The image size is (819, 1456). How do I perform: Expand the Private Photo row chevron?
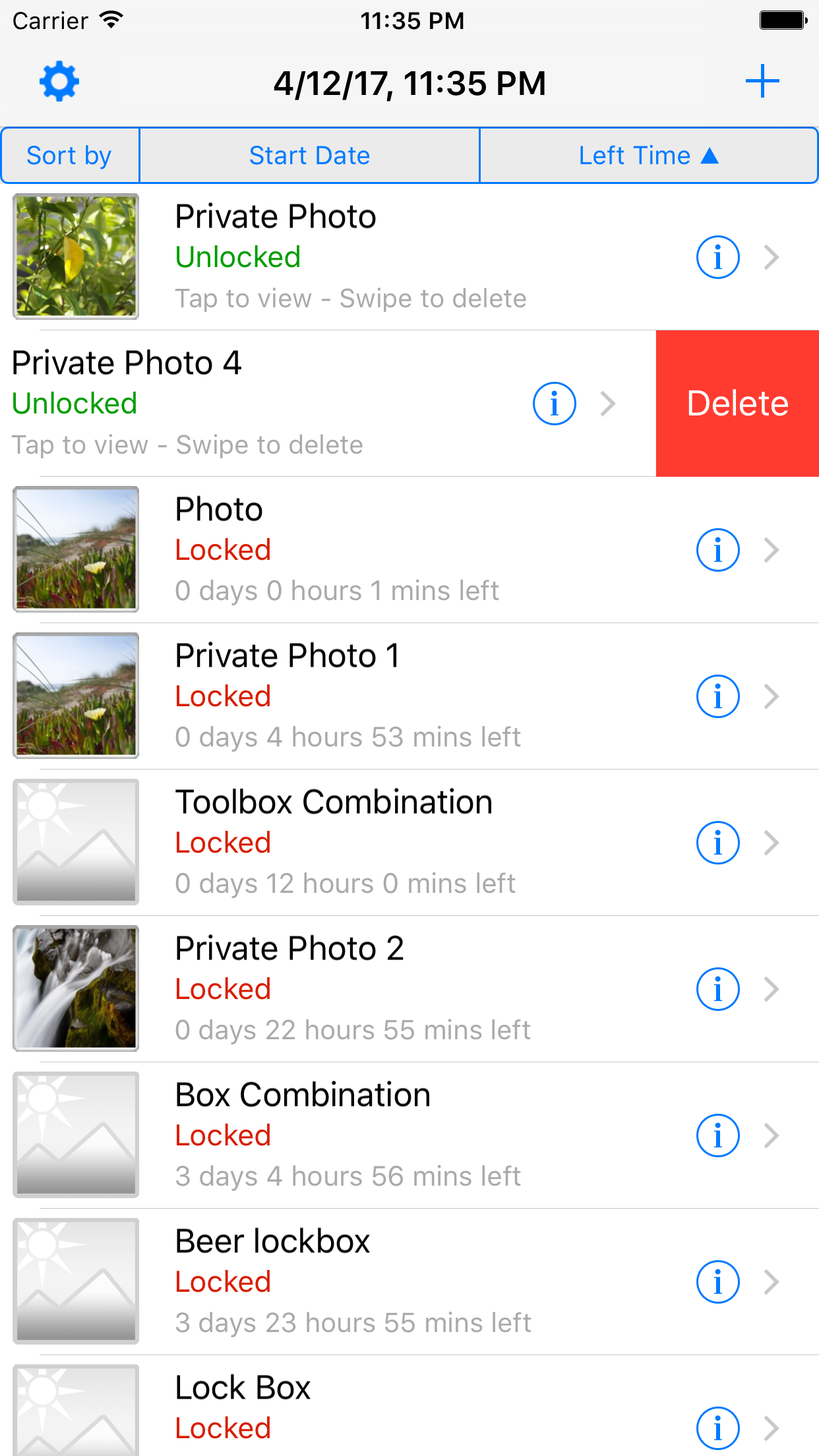click(x=773, y=257)
